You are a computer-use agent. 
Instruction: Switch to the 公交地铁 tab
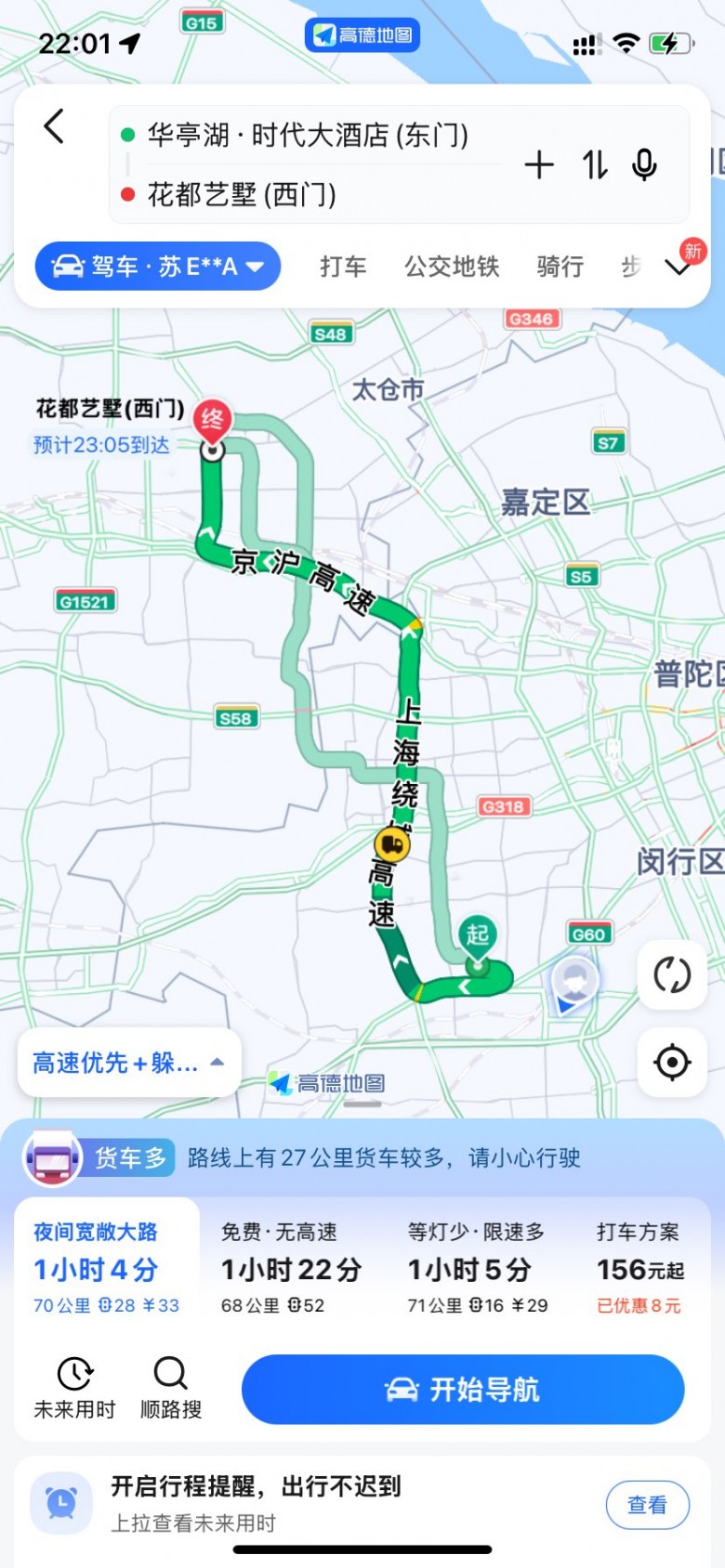(x=452, y=267)
